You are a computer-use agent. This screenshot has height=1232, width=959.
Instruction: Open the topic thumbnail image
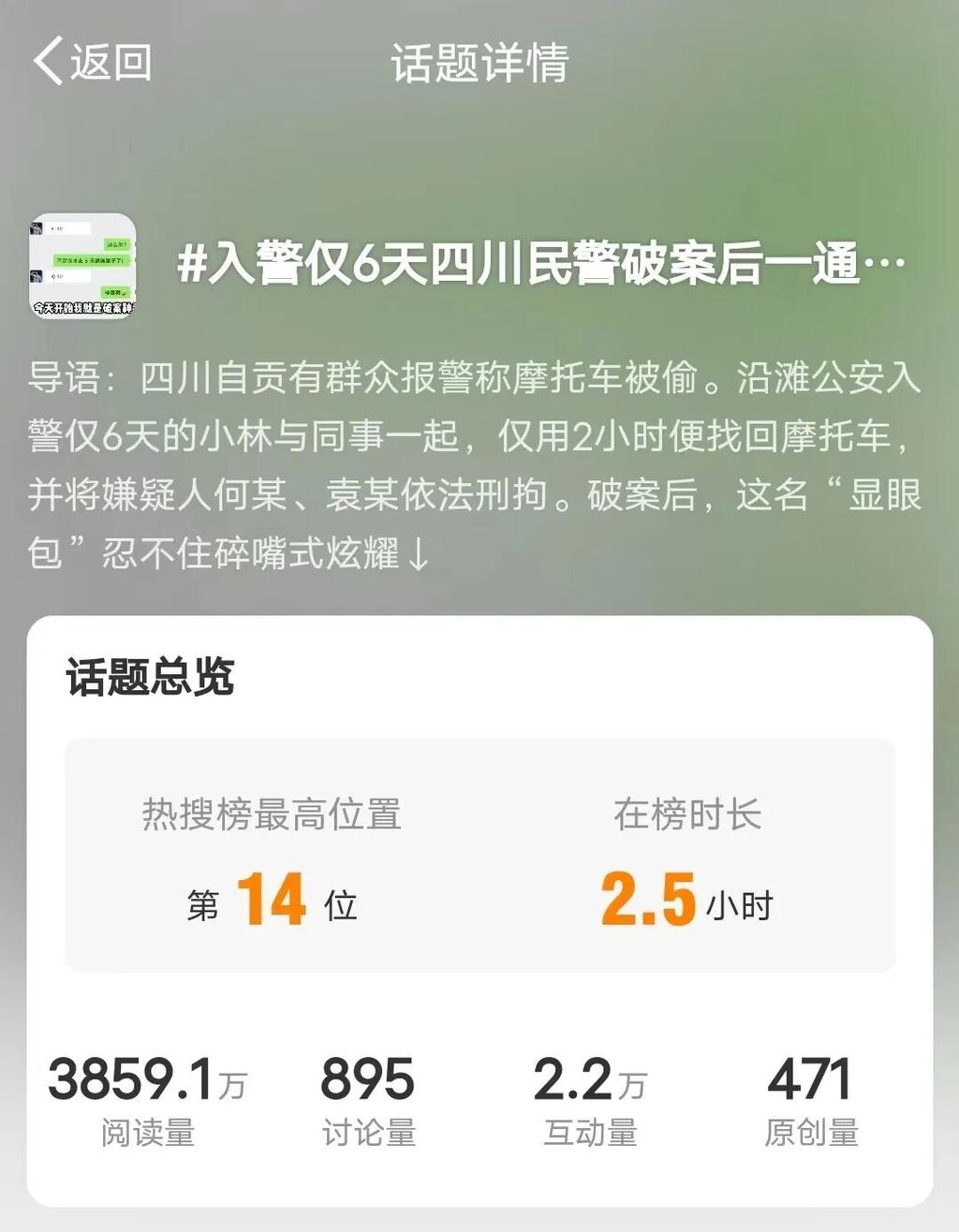(x=82, y=266)
